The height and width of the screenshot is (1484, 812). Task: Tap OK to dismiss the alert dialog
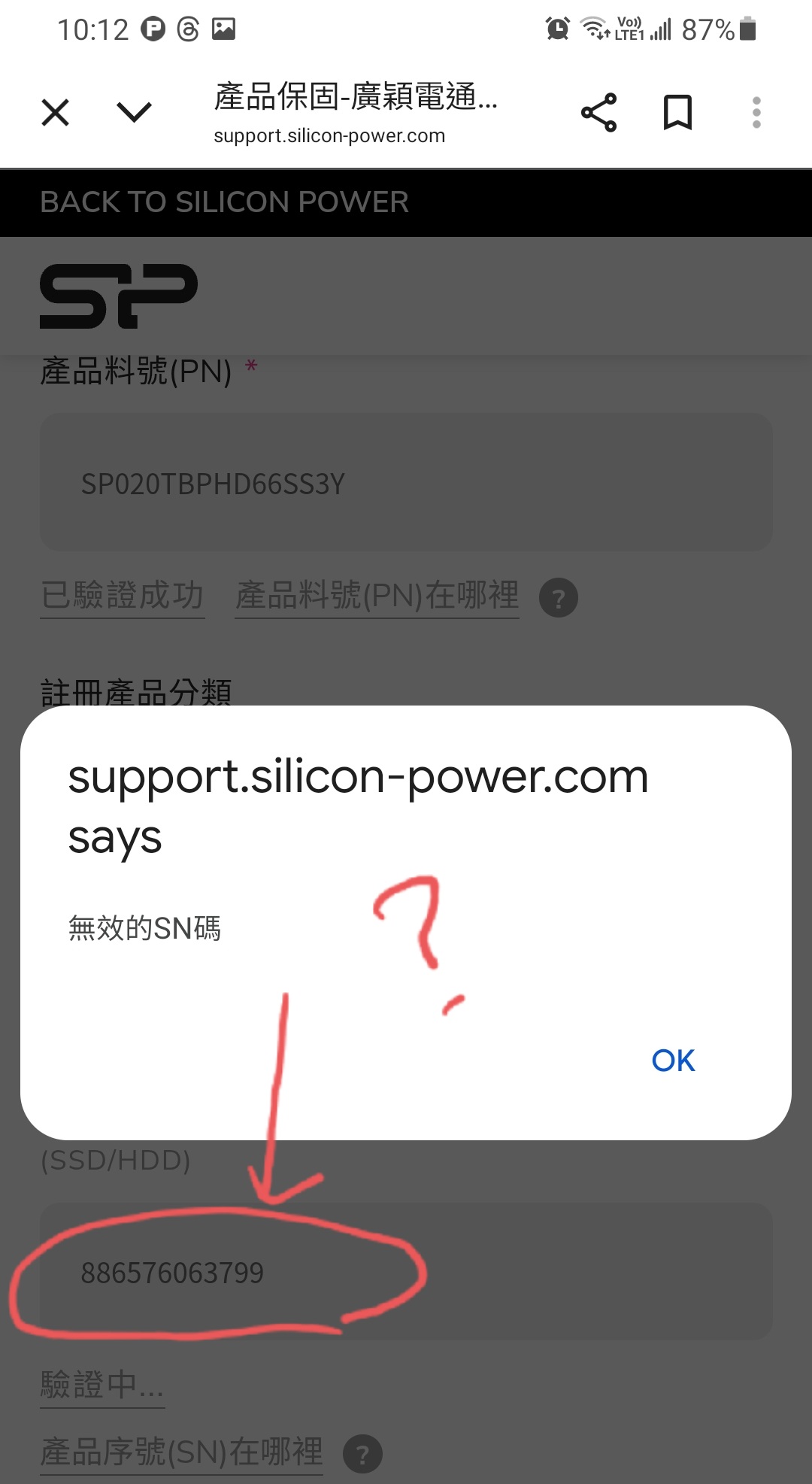(673, 1061)
